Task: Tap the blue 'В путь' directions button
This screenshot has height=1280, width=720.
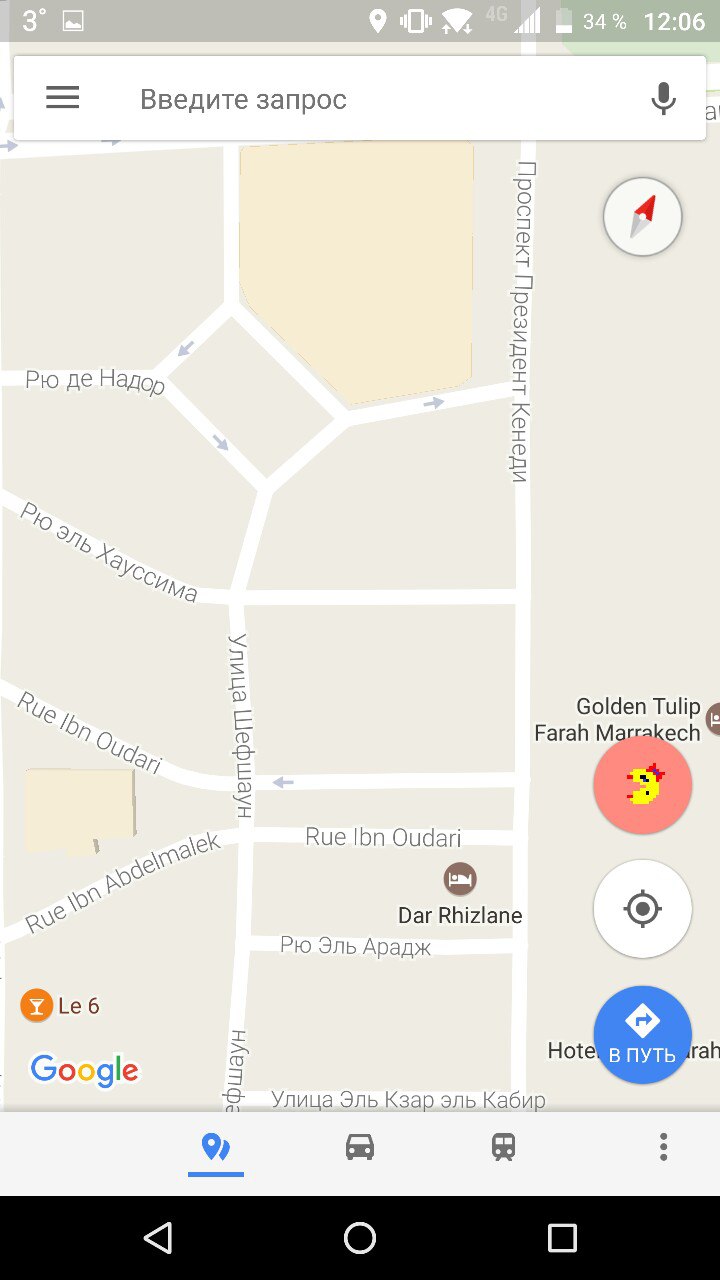Action: (643, 1035)
